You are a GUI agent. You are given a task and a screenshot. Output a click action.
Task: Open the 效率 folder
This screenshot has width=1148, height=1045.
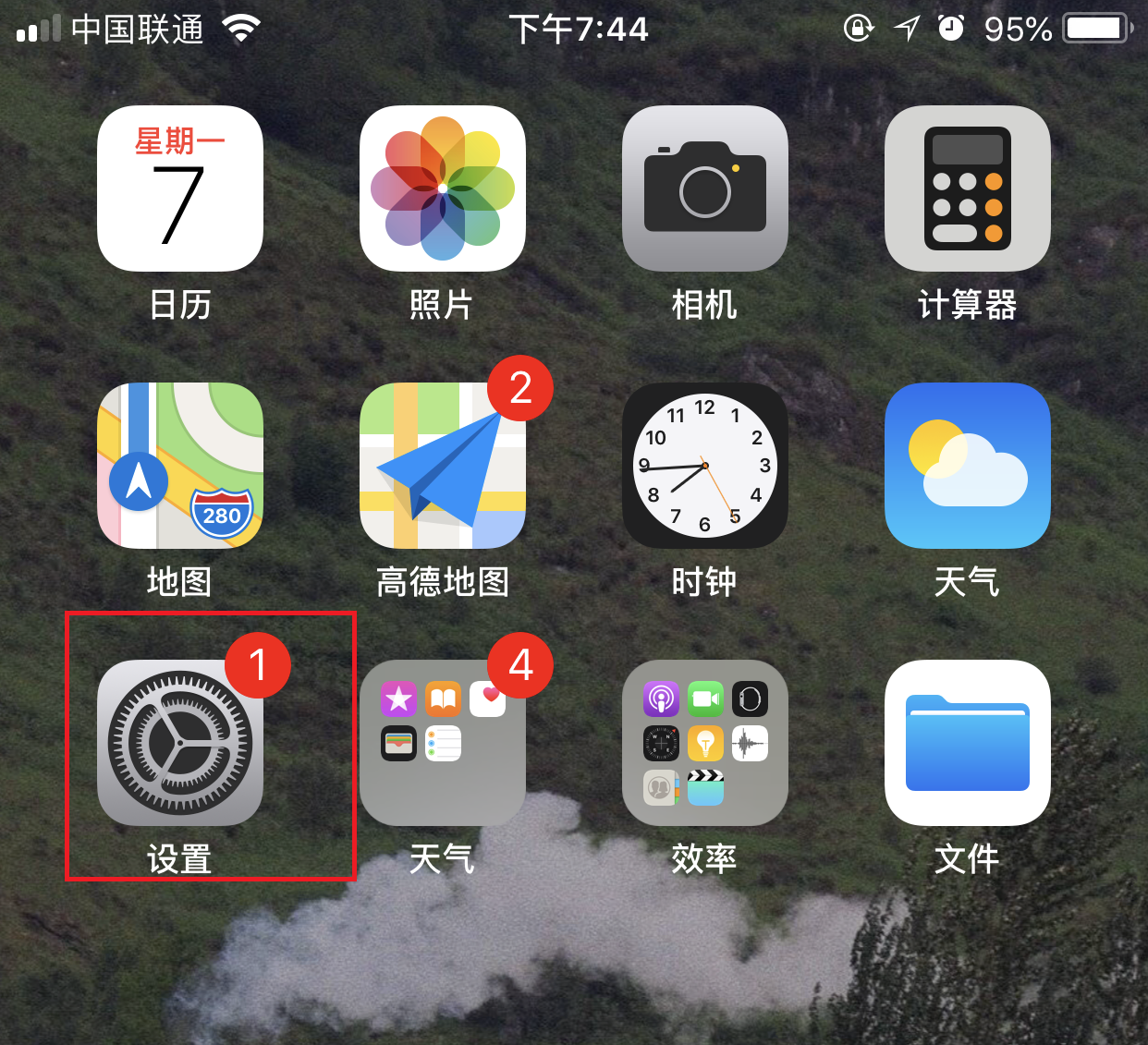pyautogui.click(x=705, y=743)
